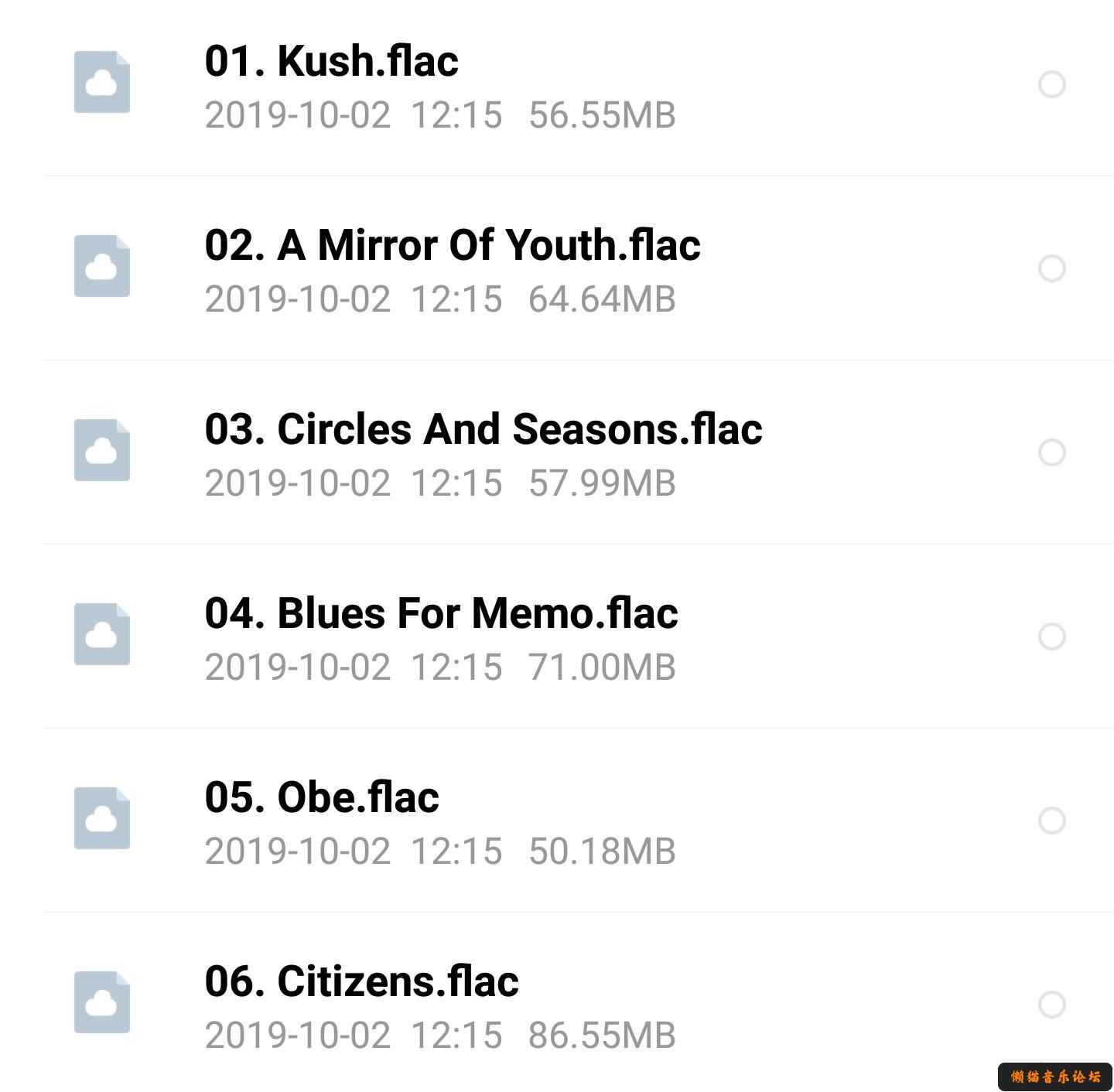Select the circle for Blues For Memo
Image resolution: width=1114 pixels, height=1092 pixels.
1051,636
